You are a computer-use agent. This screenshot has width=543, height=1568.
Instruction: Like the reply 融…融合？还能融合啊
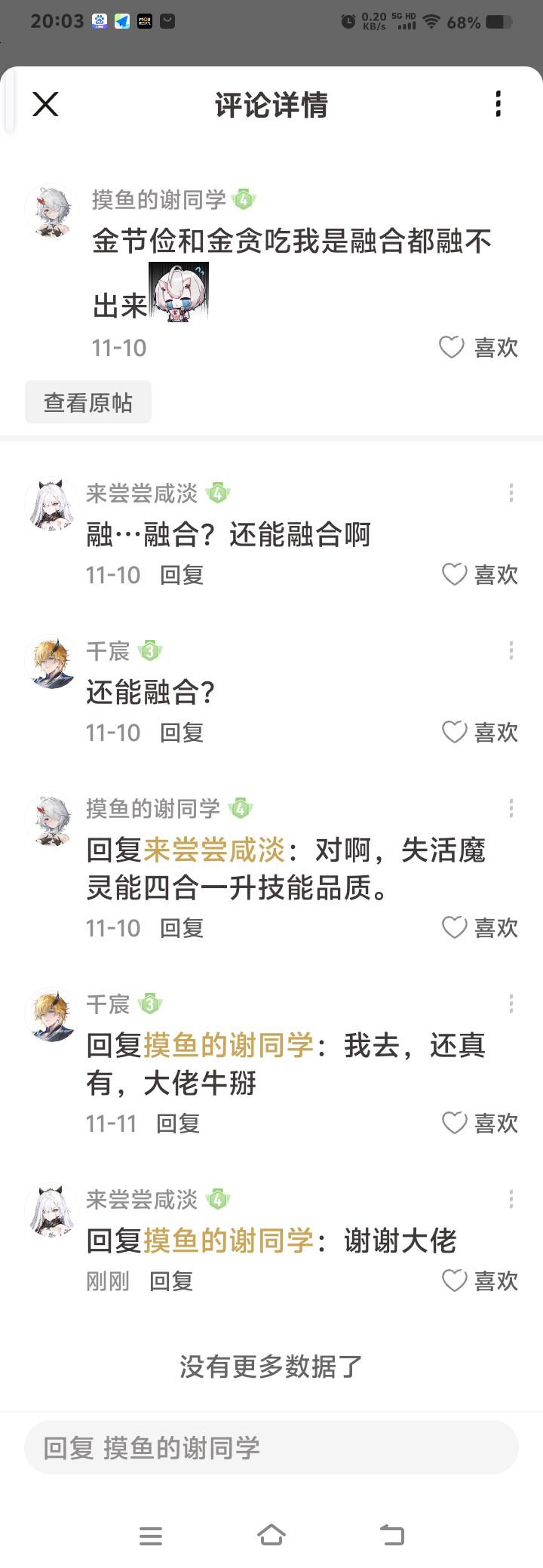point(454,574)
